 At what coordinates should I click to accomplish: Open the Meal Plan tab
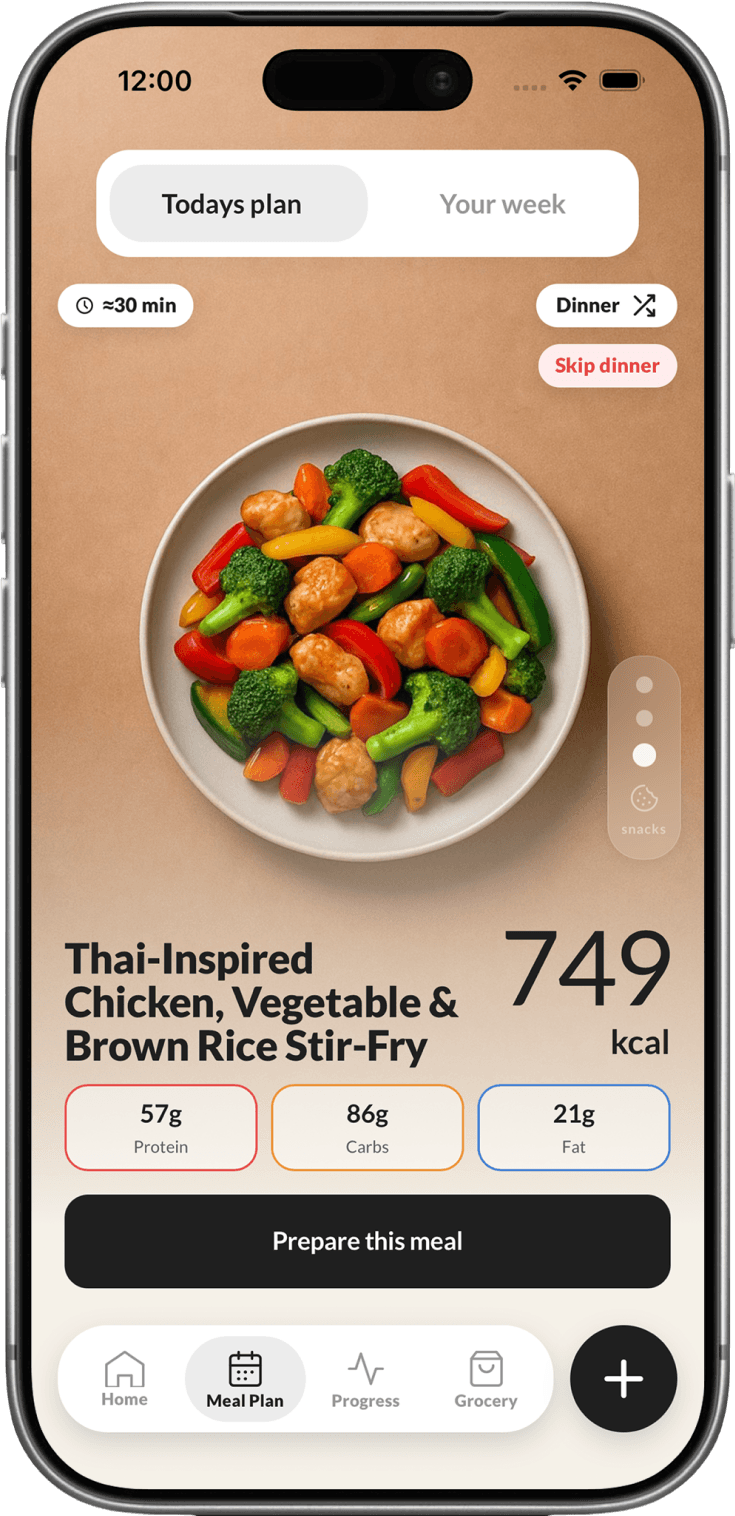[245, 1379]
